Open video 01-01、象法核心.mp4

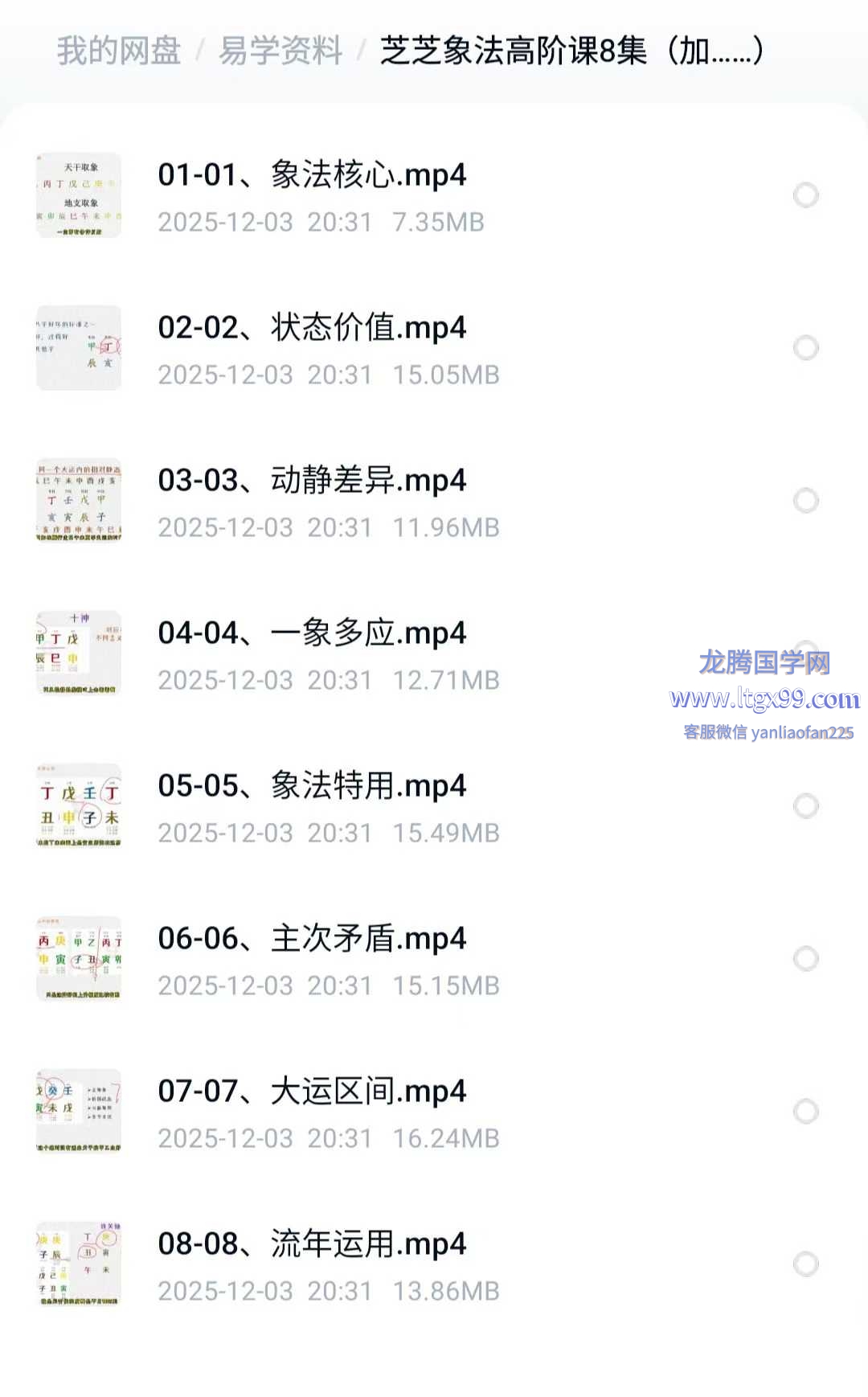coord(312,175)
